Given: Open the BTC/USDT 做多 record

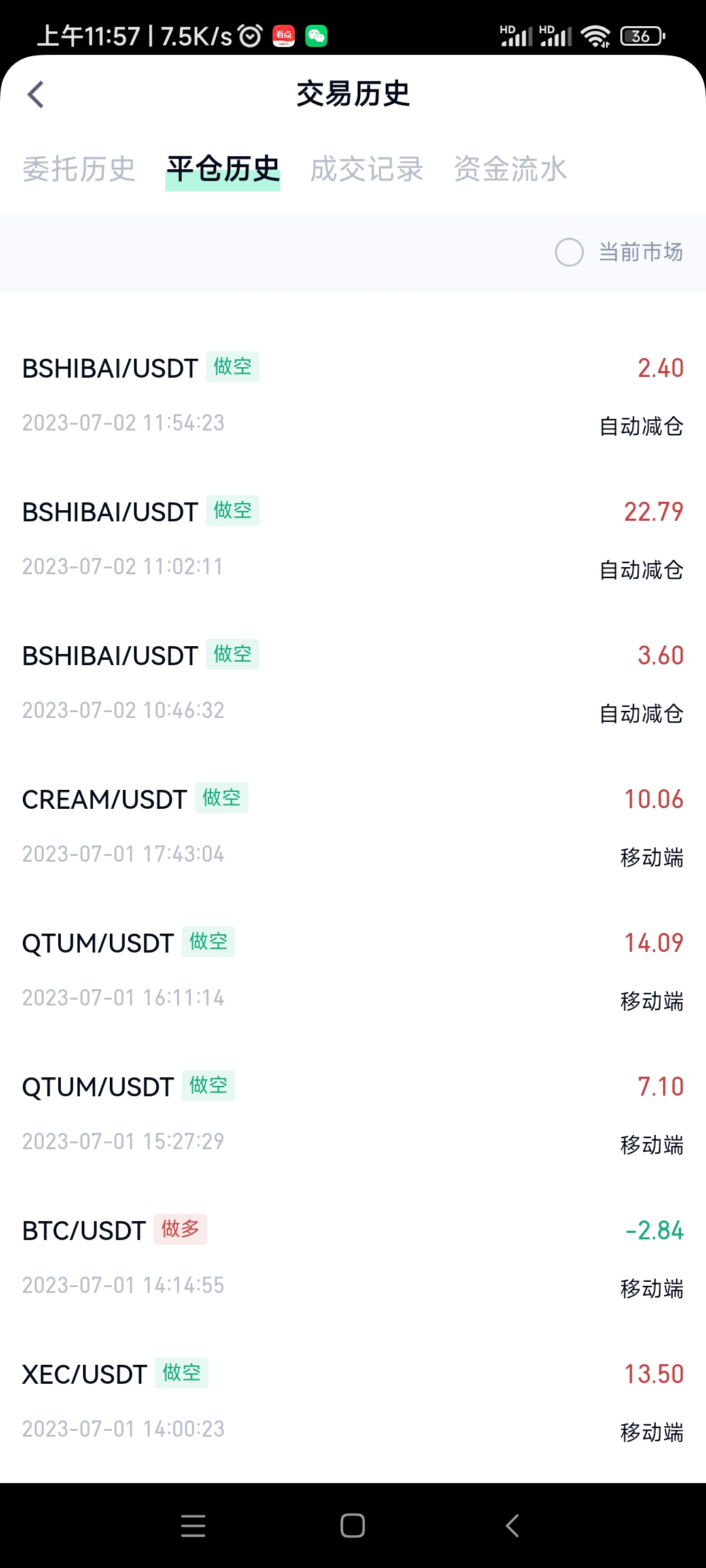Looking at the screenshot, I should (x=353, y=1257).
